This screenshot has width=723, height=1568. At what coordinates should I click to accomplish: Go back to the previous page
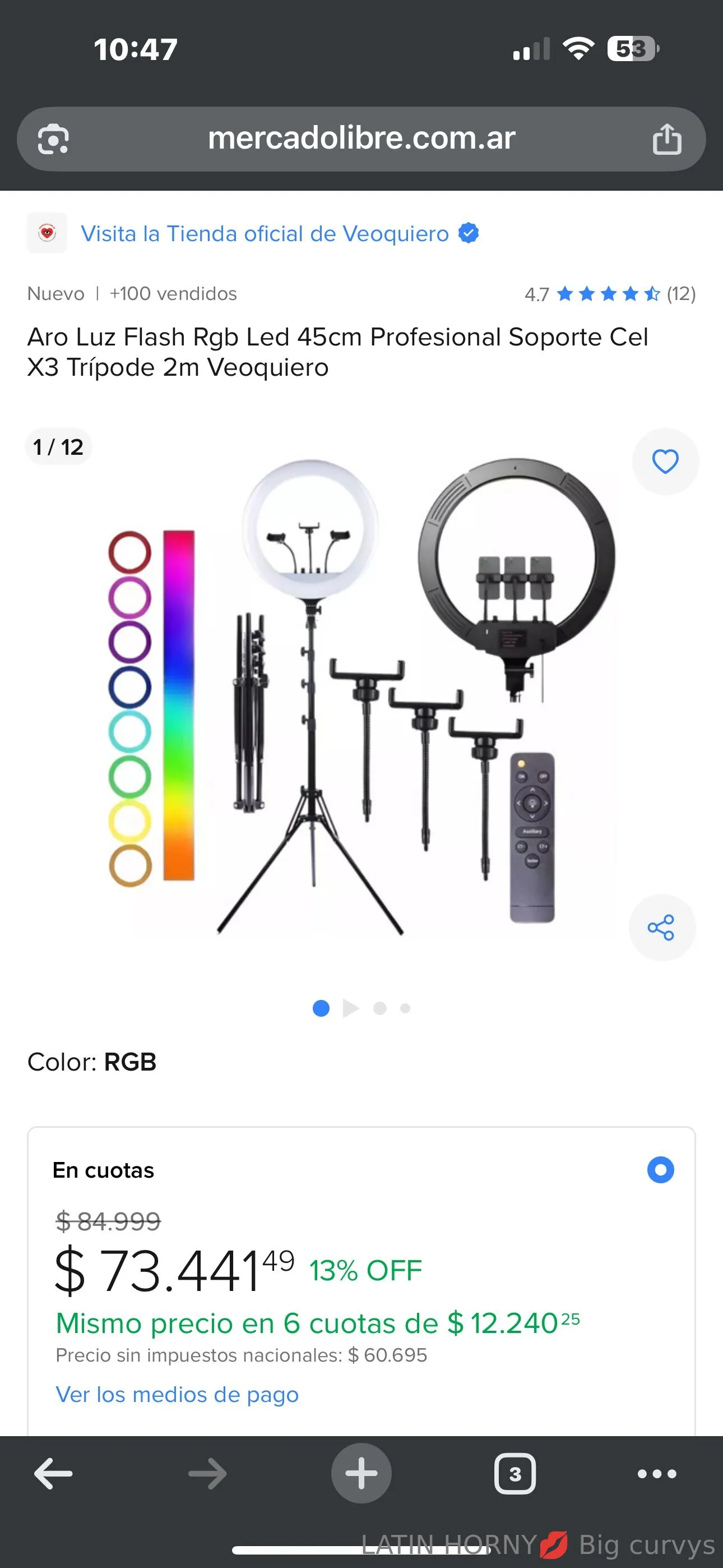click(x=54, y=1474)
